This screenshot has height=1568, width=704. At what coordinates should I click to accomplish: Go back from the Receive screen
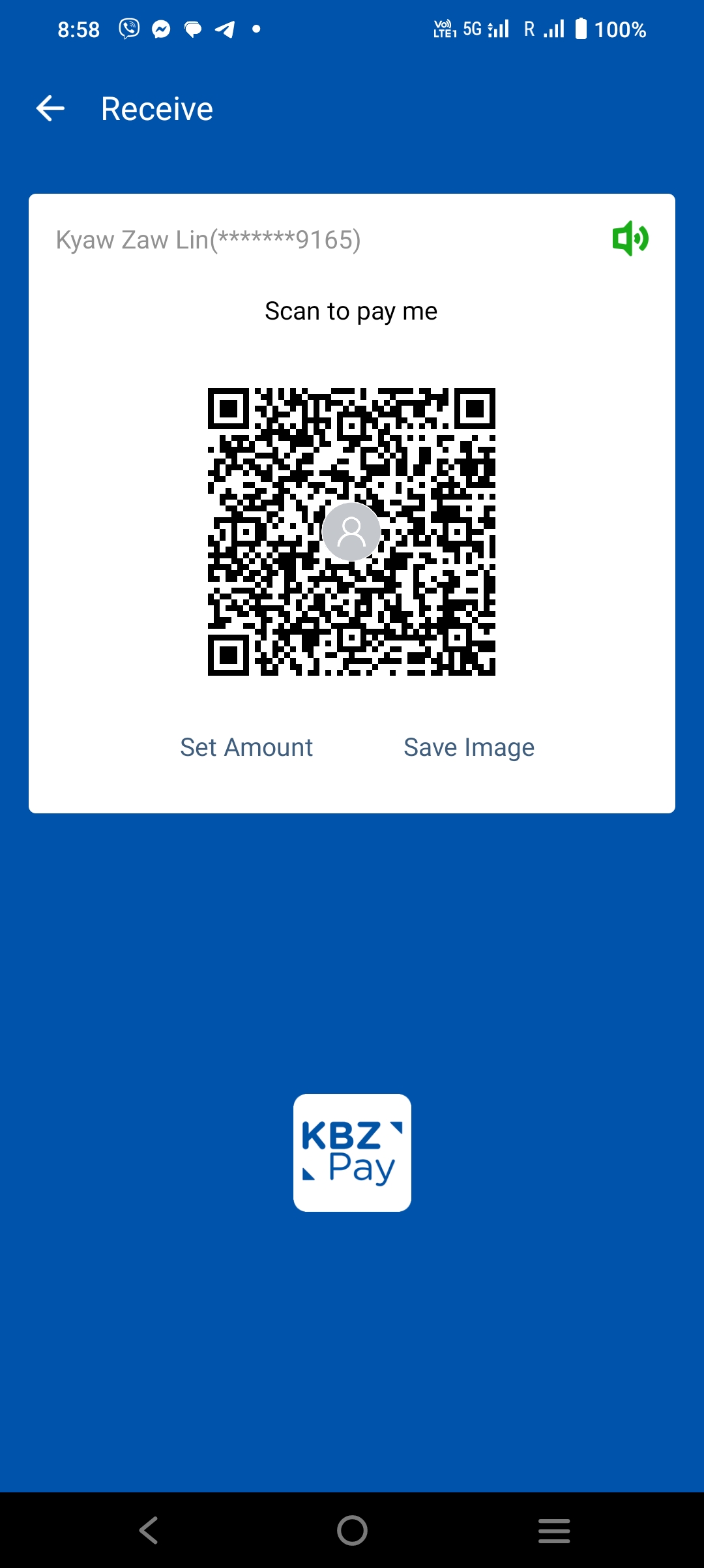50,108
